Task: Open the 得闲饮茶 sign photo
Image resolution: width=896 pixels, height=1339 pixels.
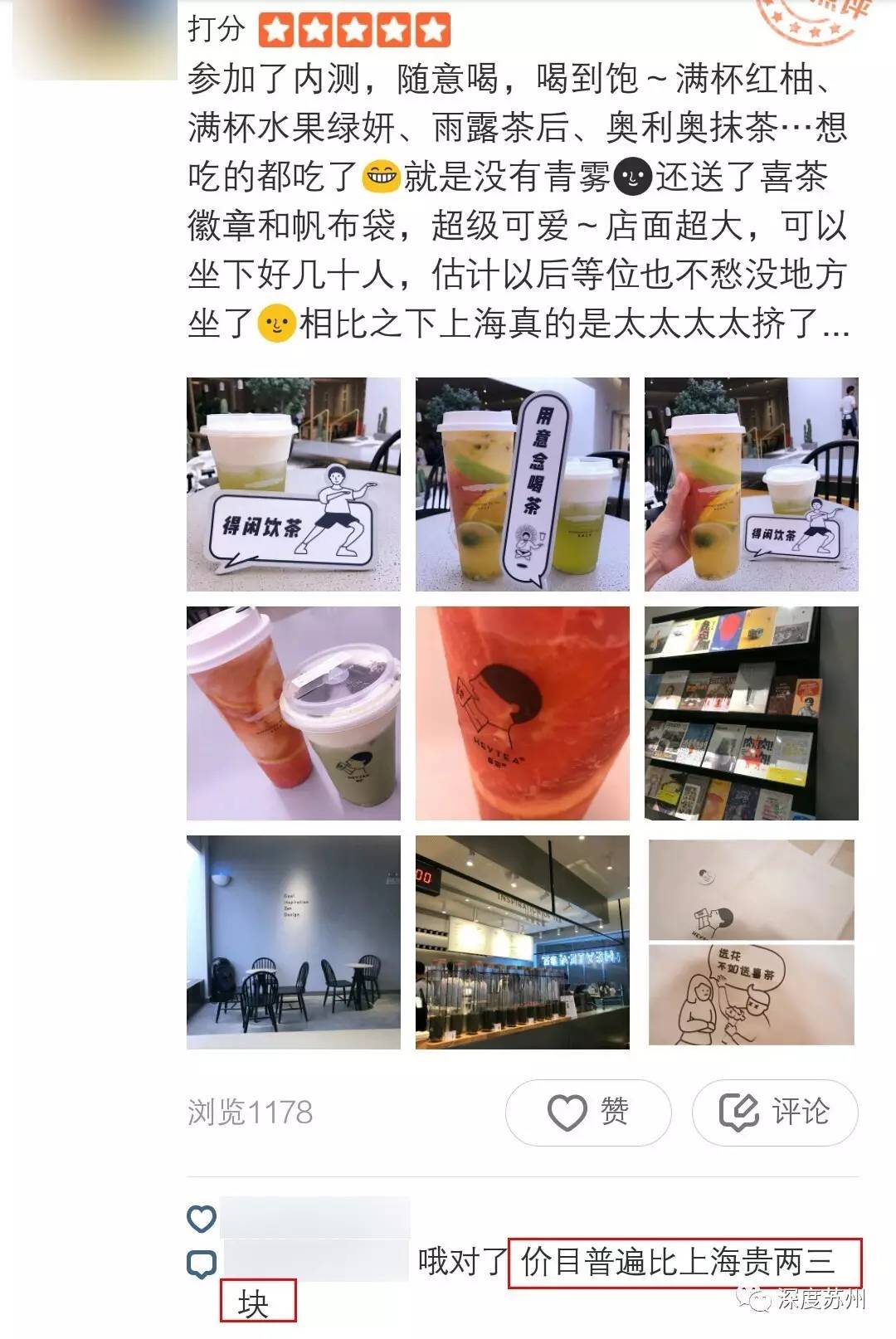Action: pos(293,484)
